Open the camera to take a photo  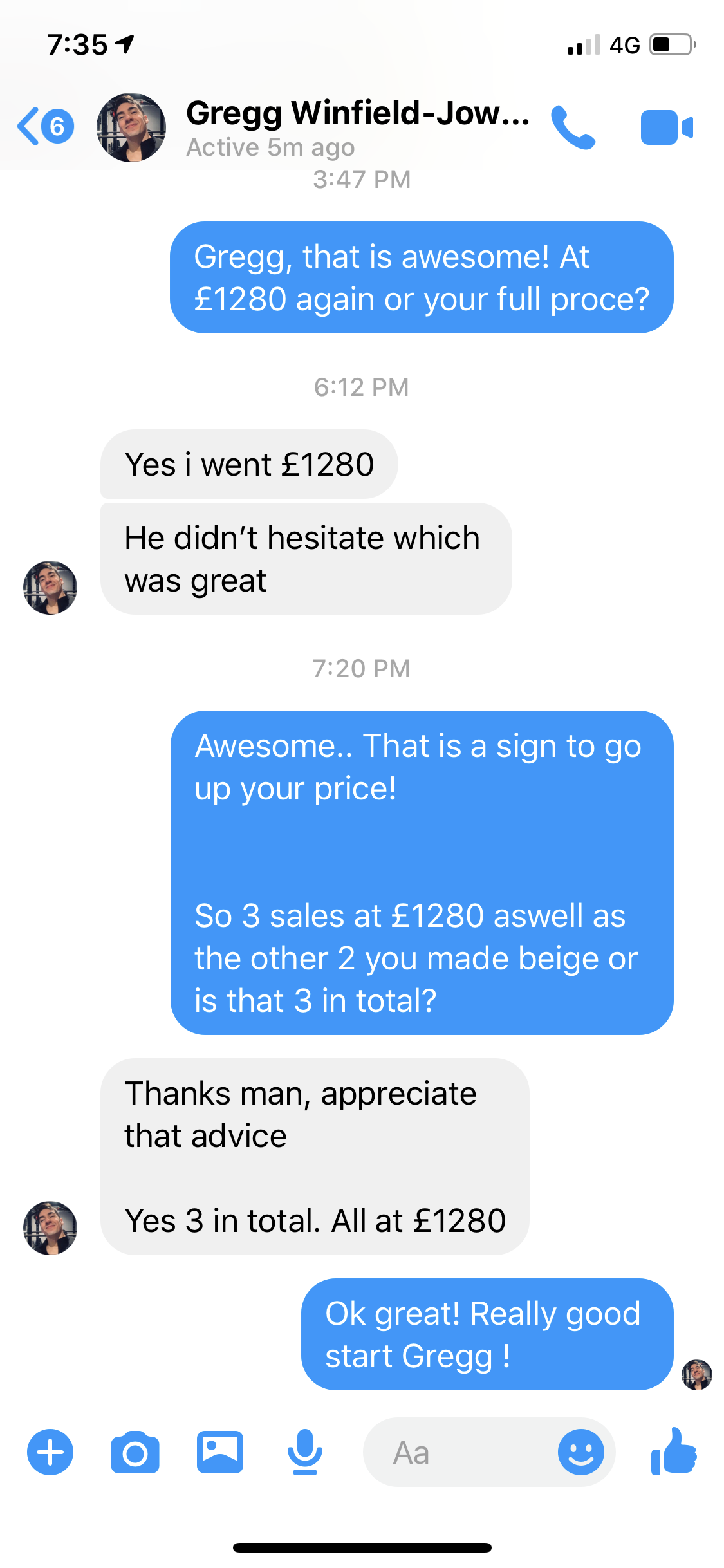point(135,1452)
